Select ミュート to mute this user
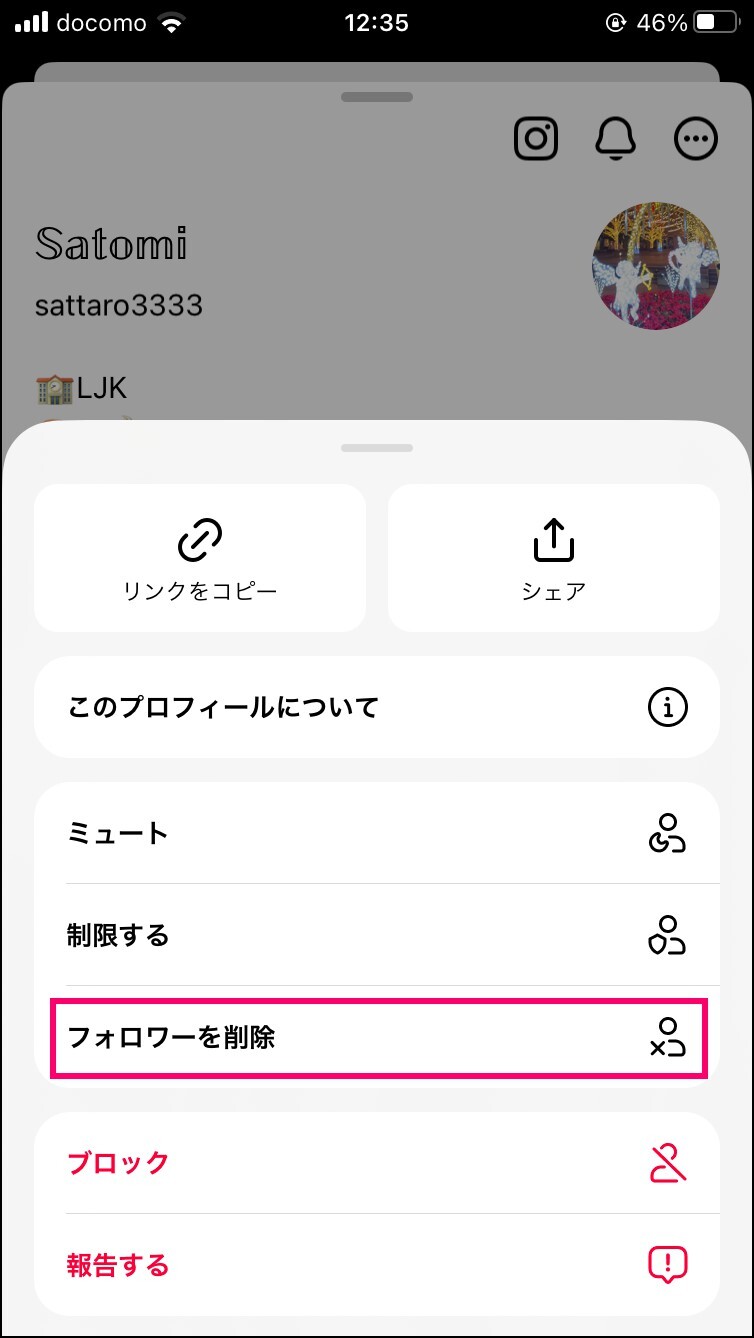This screenshot has height=1338, width=754. pos(377,833)
